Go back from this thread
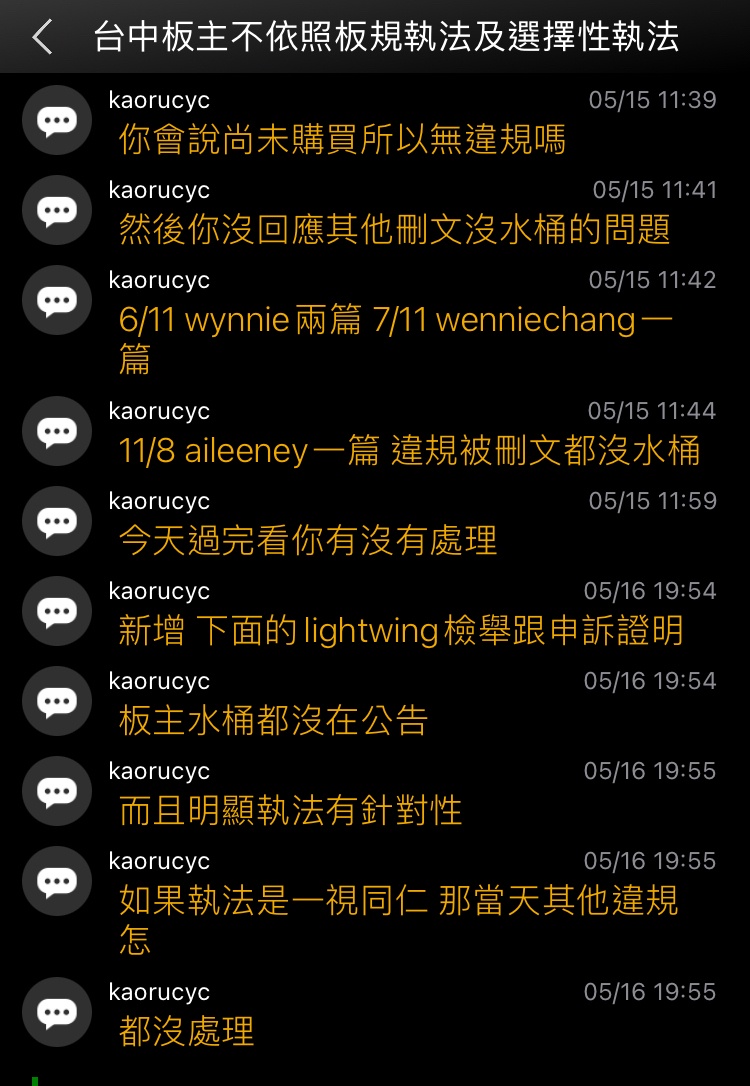Viewport: 750px width, 1086px height. click(x=42, y=38)
